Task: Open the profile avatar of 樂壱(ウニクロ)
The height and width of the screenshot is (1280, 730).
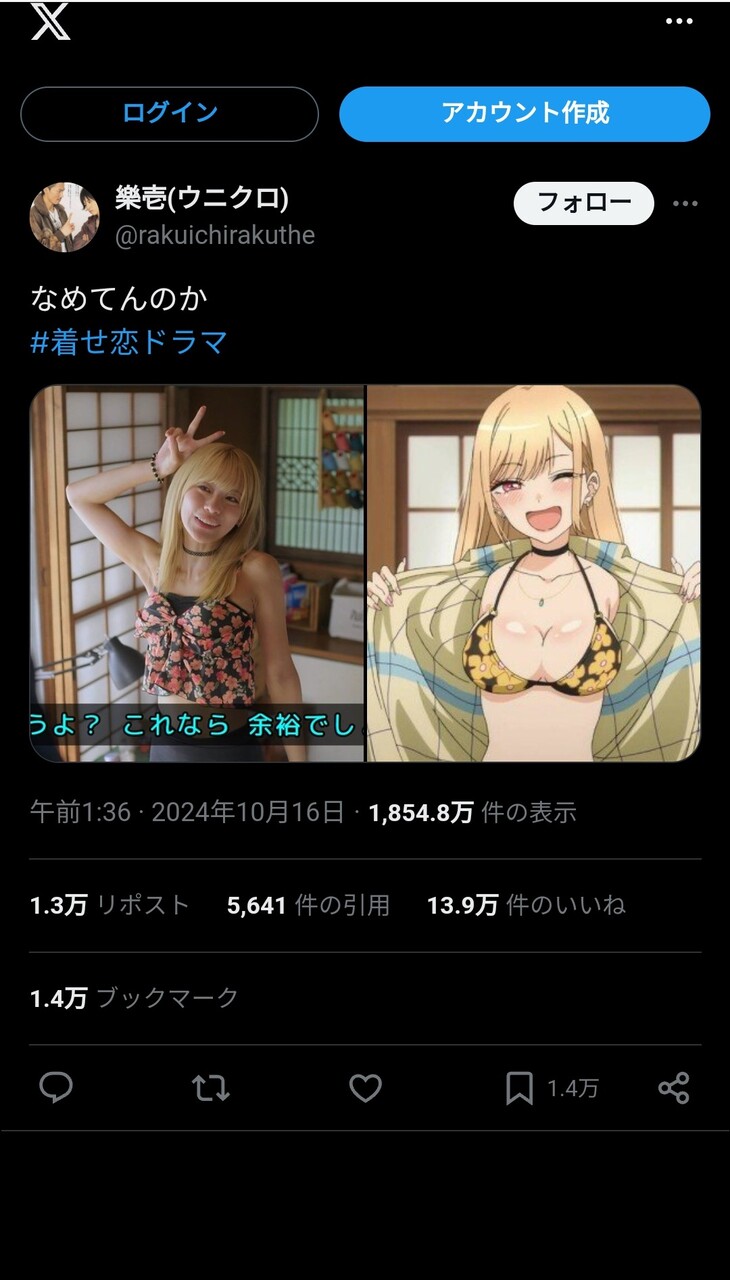Action: point(65,217)
